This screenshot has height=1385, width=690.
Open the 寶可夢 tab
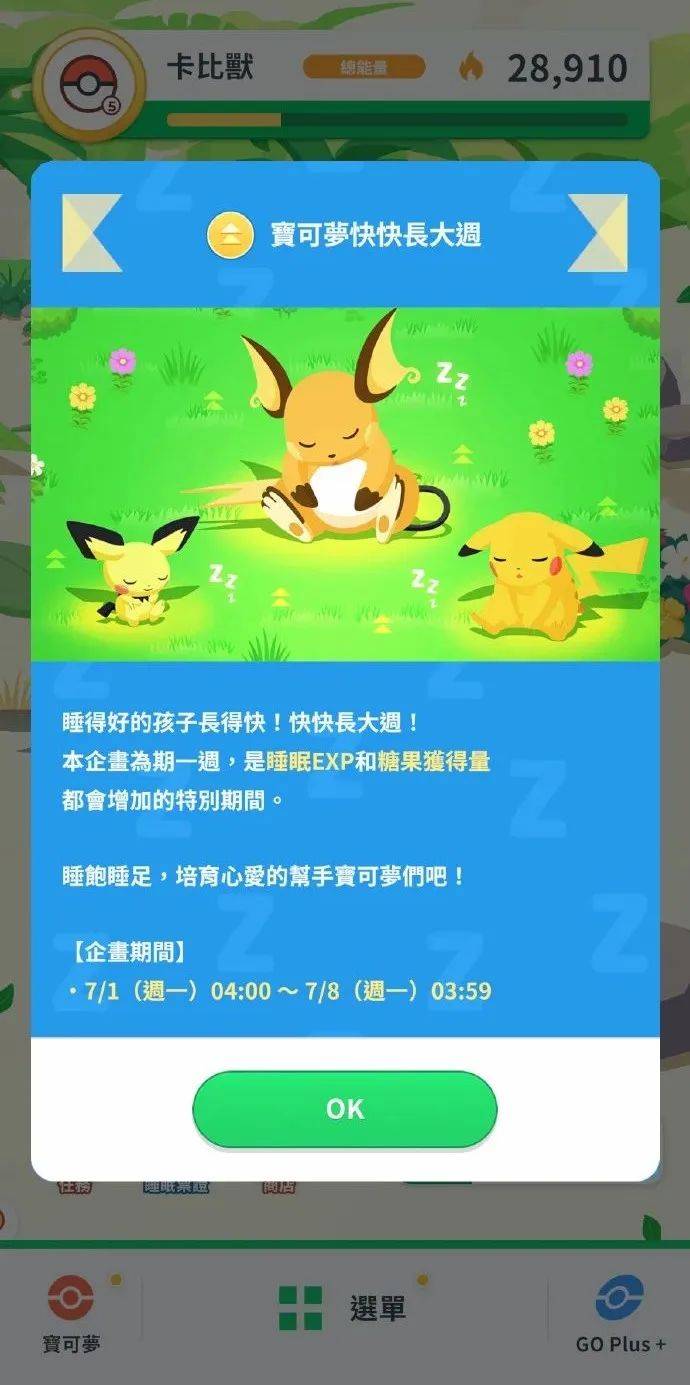click(71, 1313)
